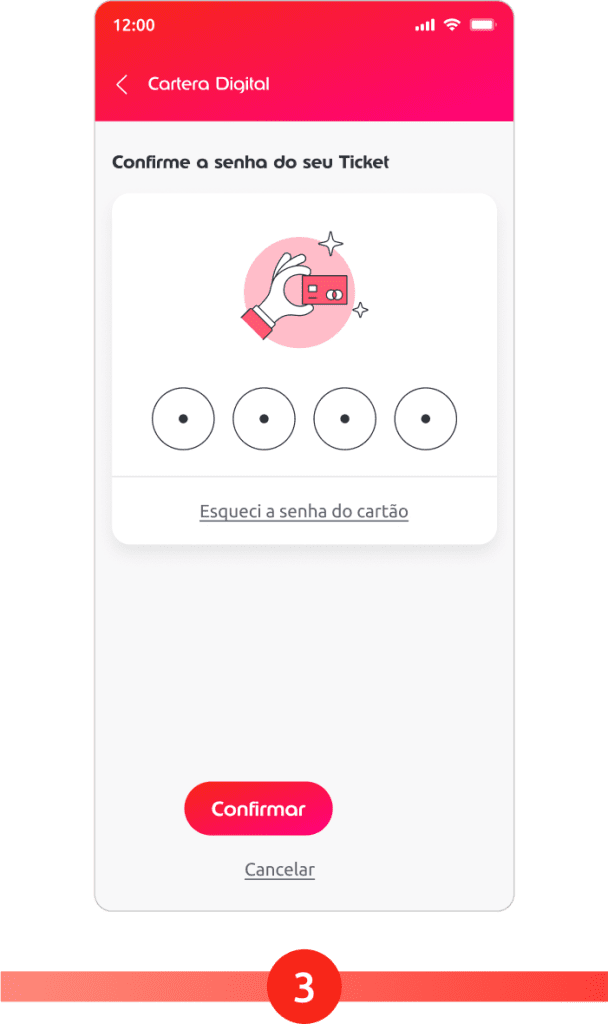The height and width of the screenshot is (1024, 608).
Task: Select the last password digit circle
Action: (426, 419)
